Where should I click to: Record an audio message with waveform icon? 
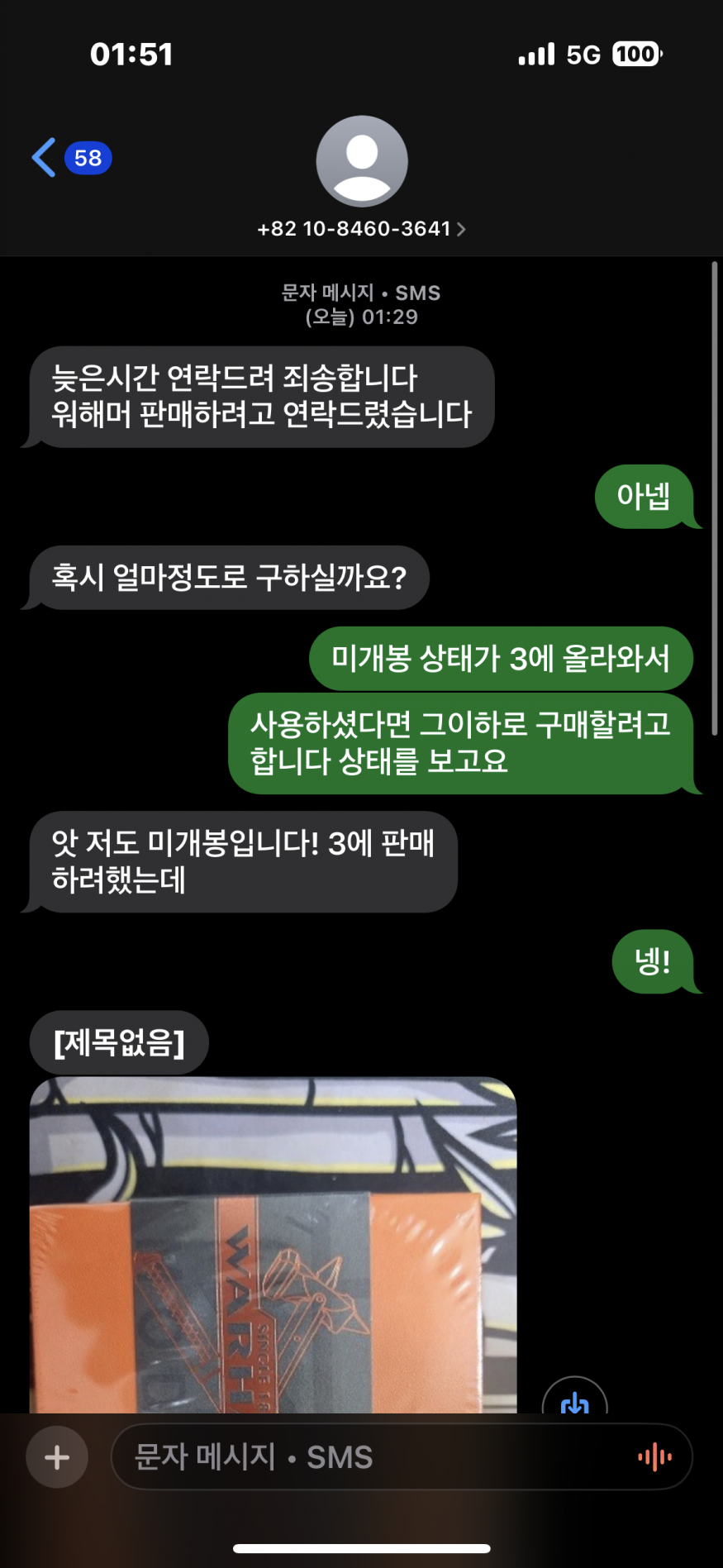click(x=654, y=1457)
